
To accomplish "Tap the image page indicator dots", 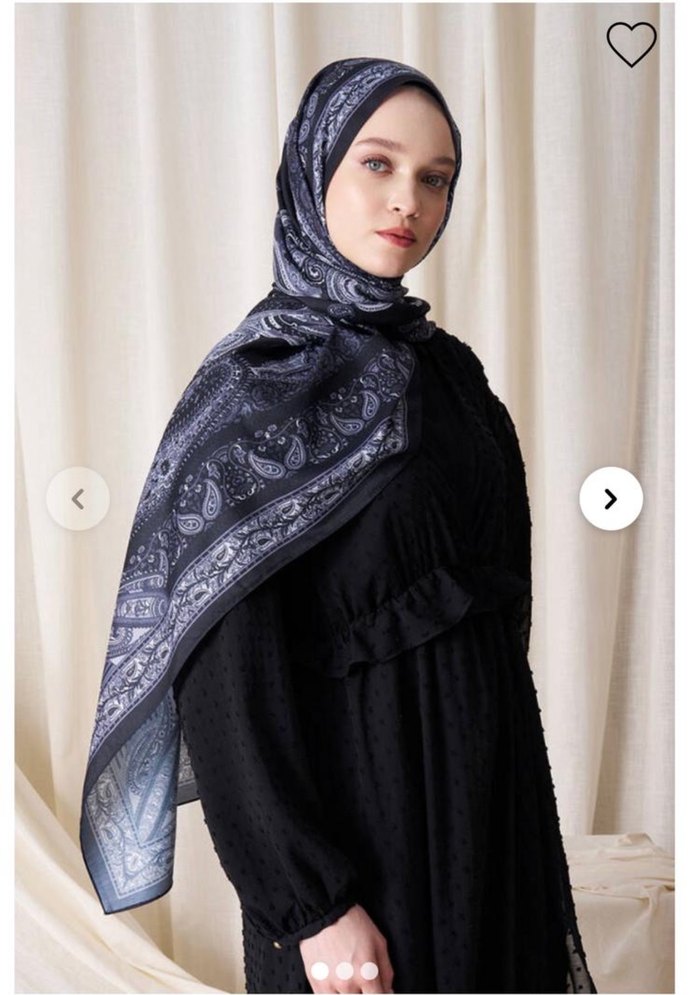I will pos(344,970).
